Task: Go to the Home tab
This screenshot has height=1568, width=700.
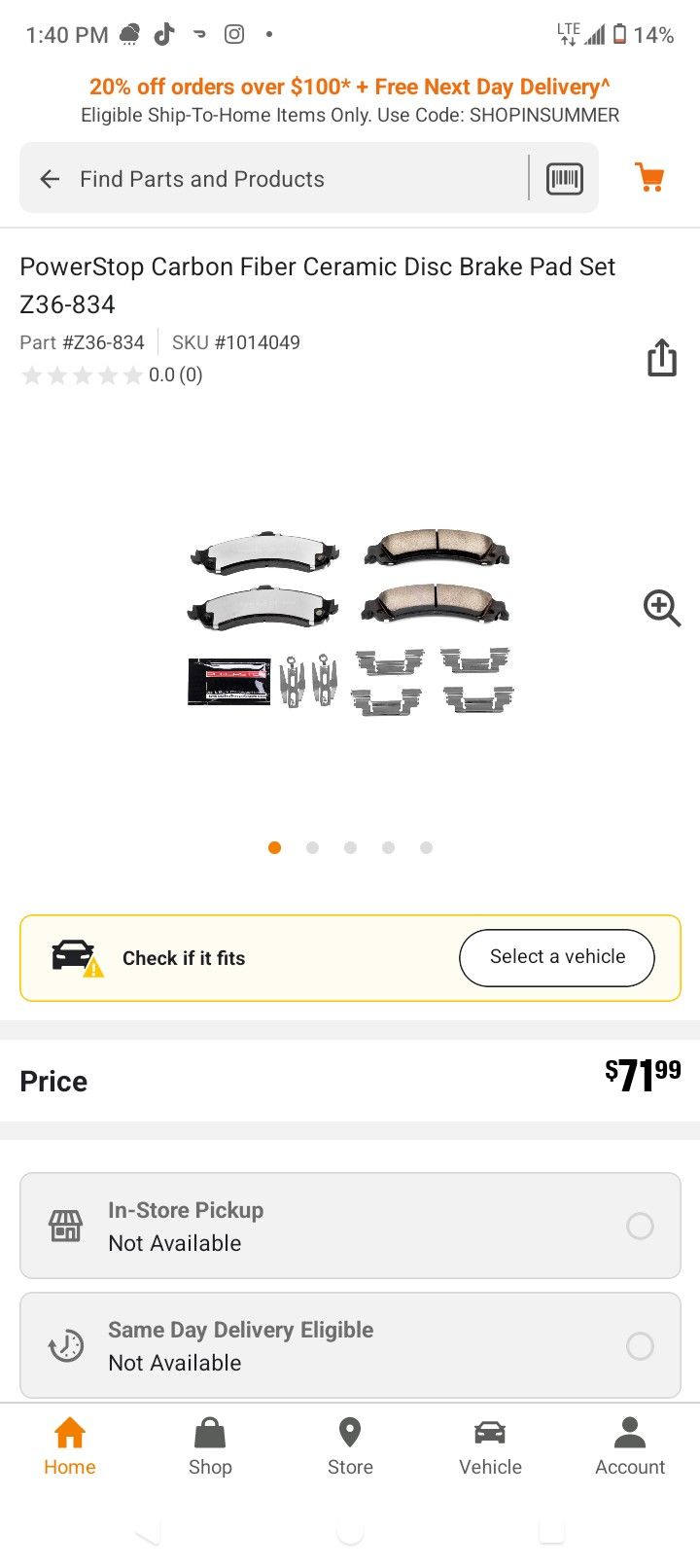Action: coord(70,1446)
